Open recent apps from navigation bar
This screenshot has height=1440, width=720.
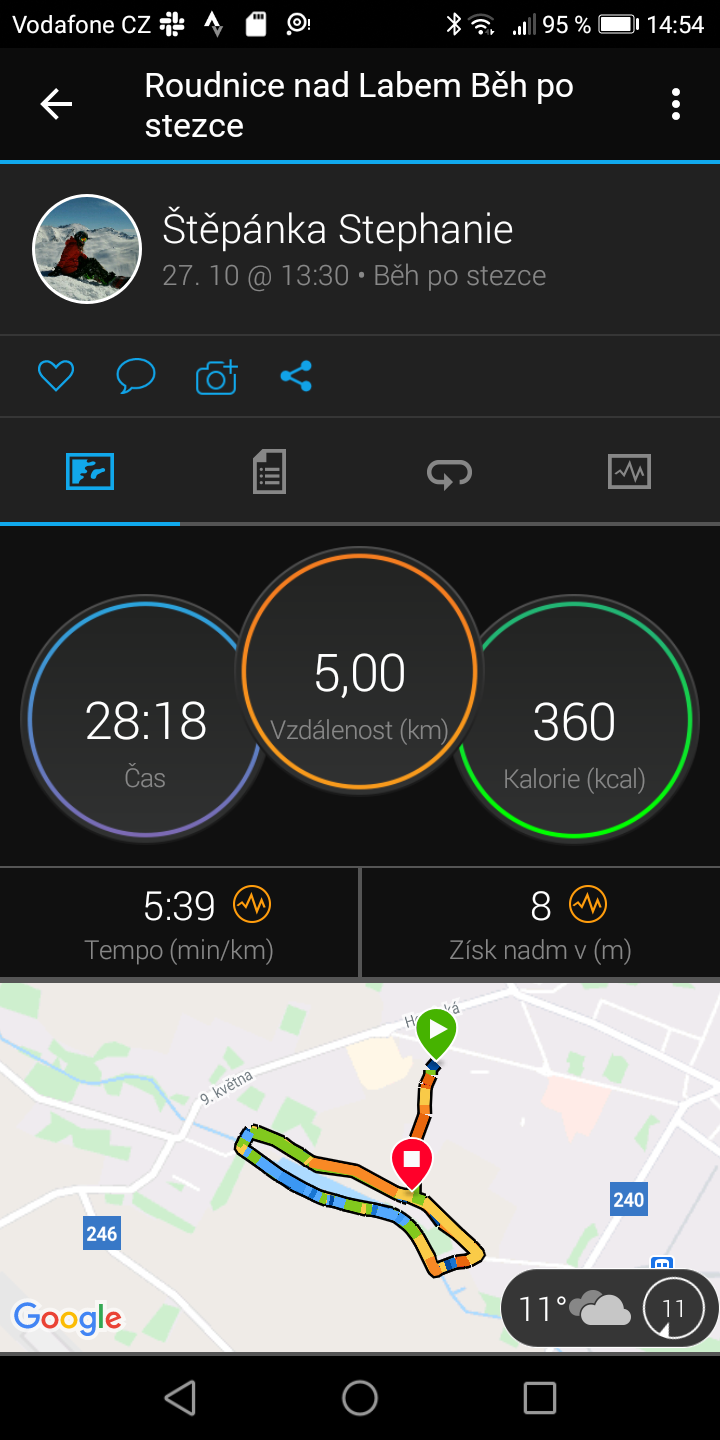[540, 1397]
